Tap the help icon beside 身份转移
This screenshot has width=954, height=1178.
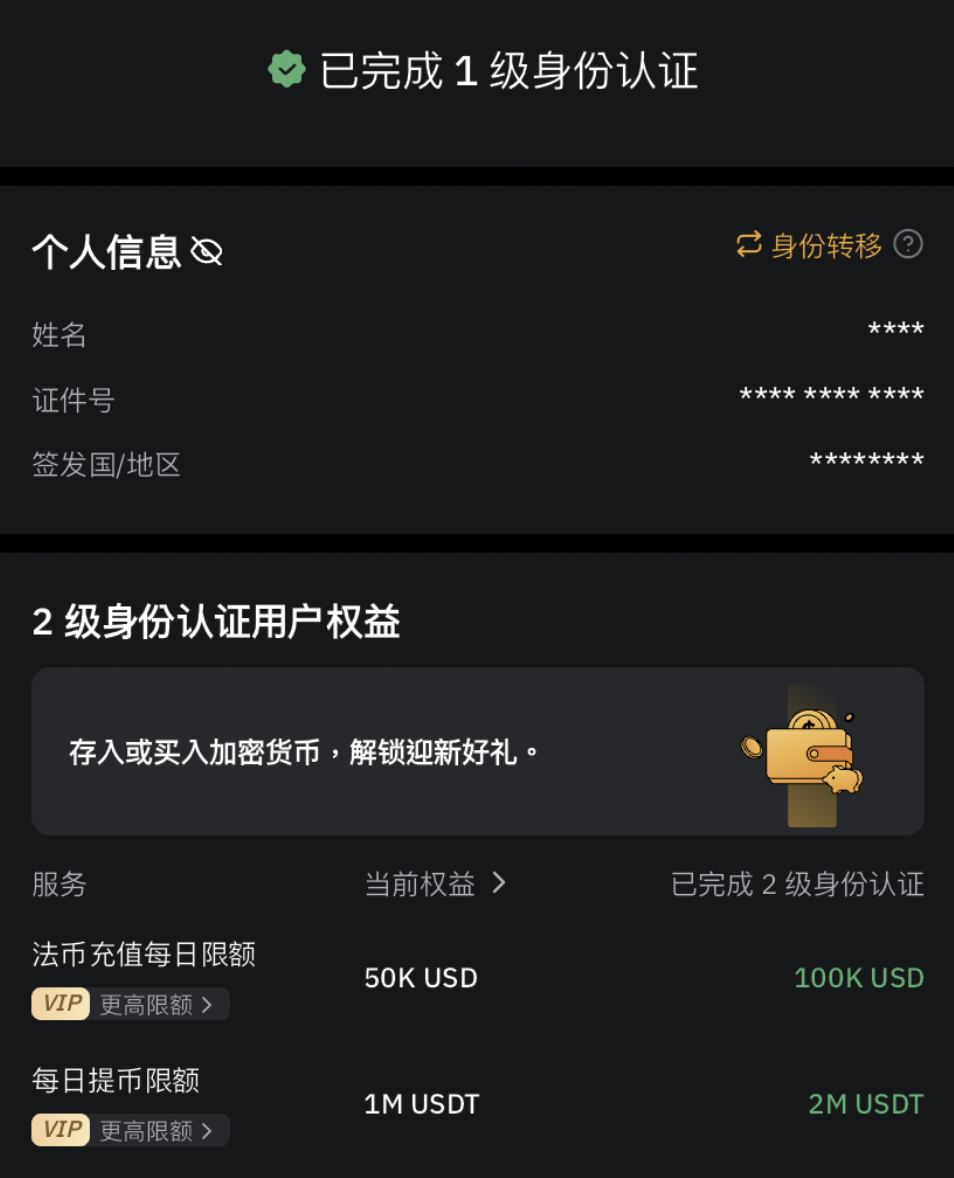[908, 244]
